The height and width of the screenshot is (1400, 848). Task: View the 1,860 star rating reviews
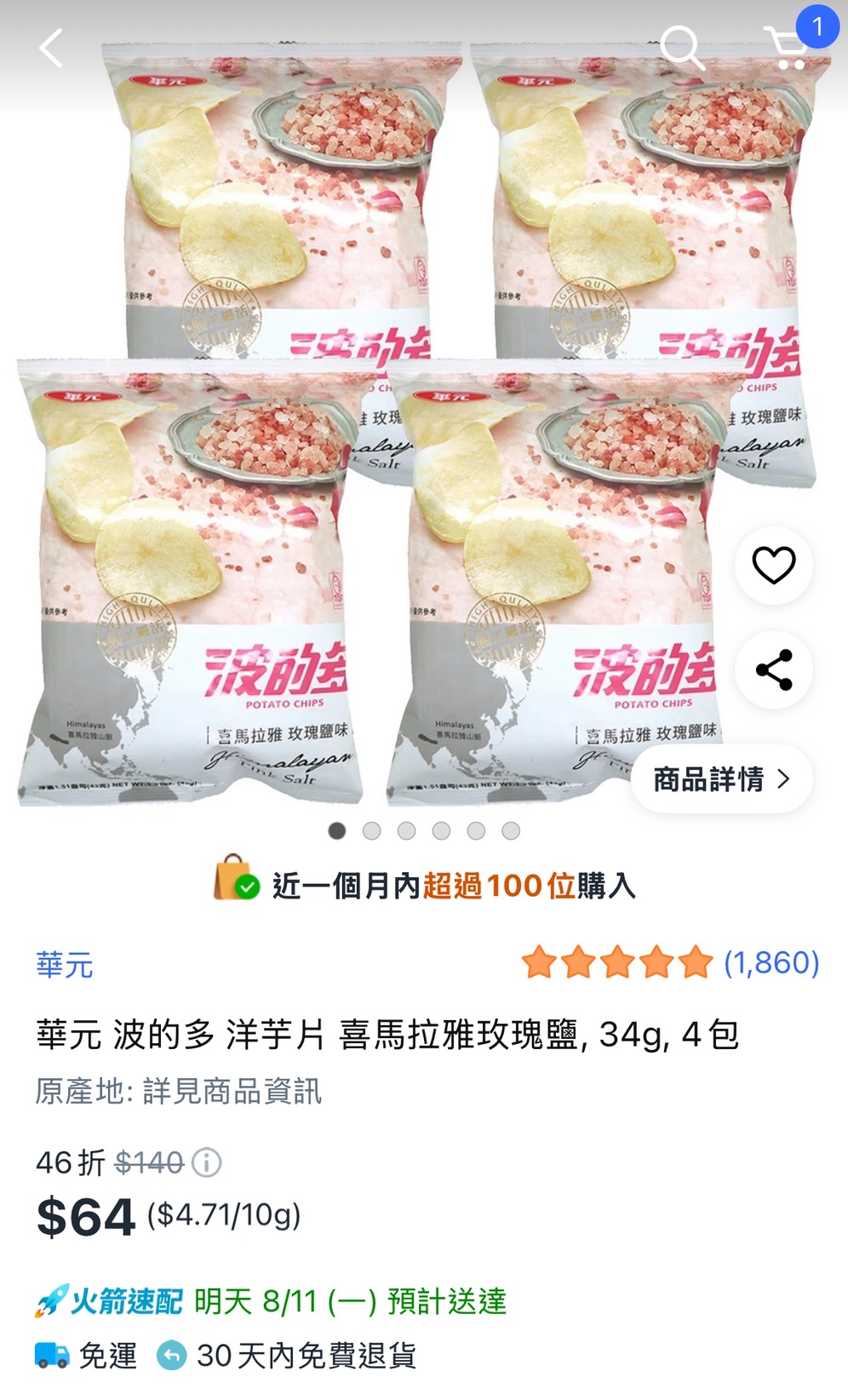[x=670, y=963]
